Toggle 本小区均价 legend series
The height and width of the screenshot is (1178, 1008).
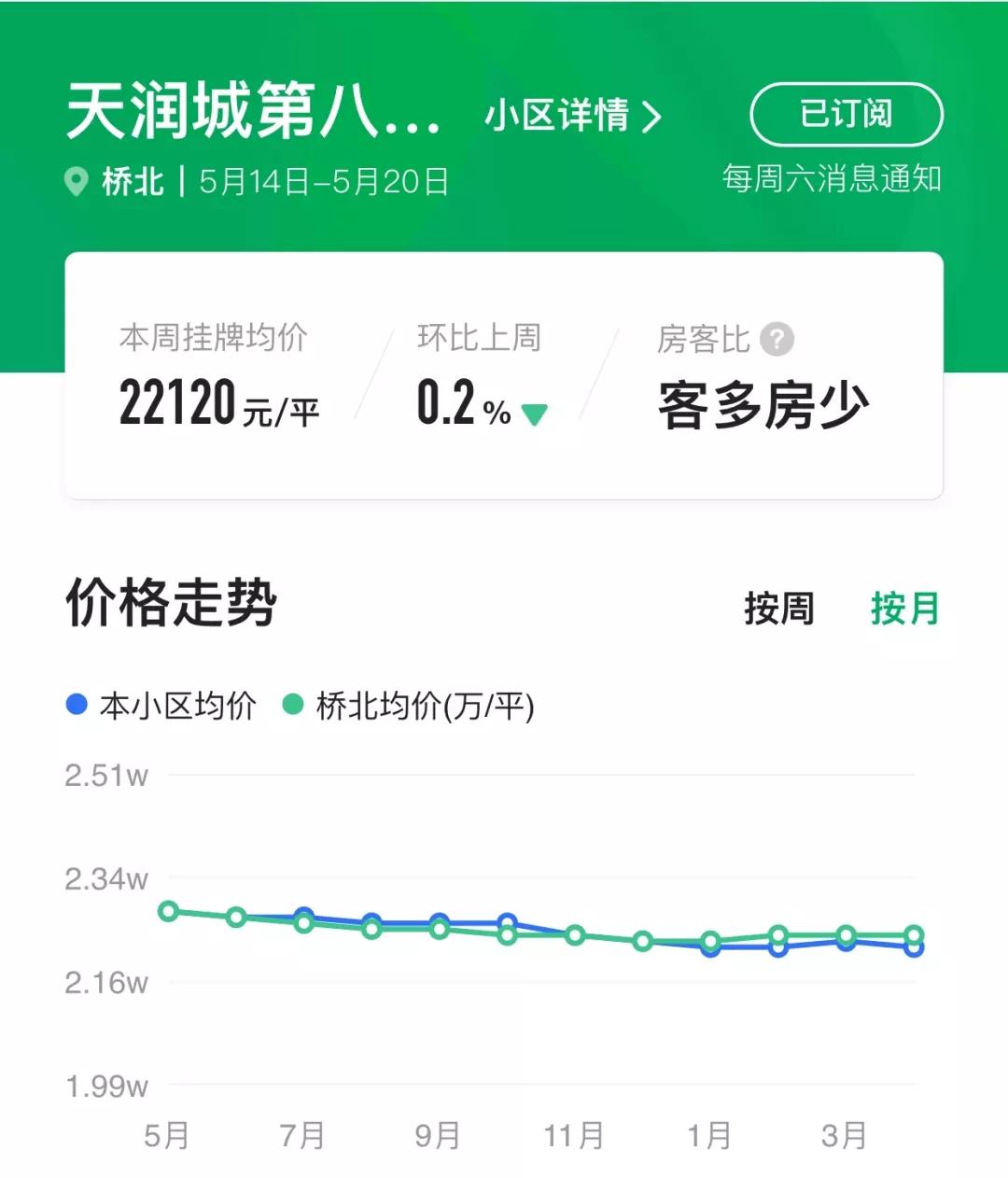[x=161, y=706]
